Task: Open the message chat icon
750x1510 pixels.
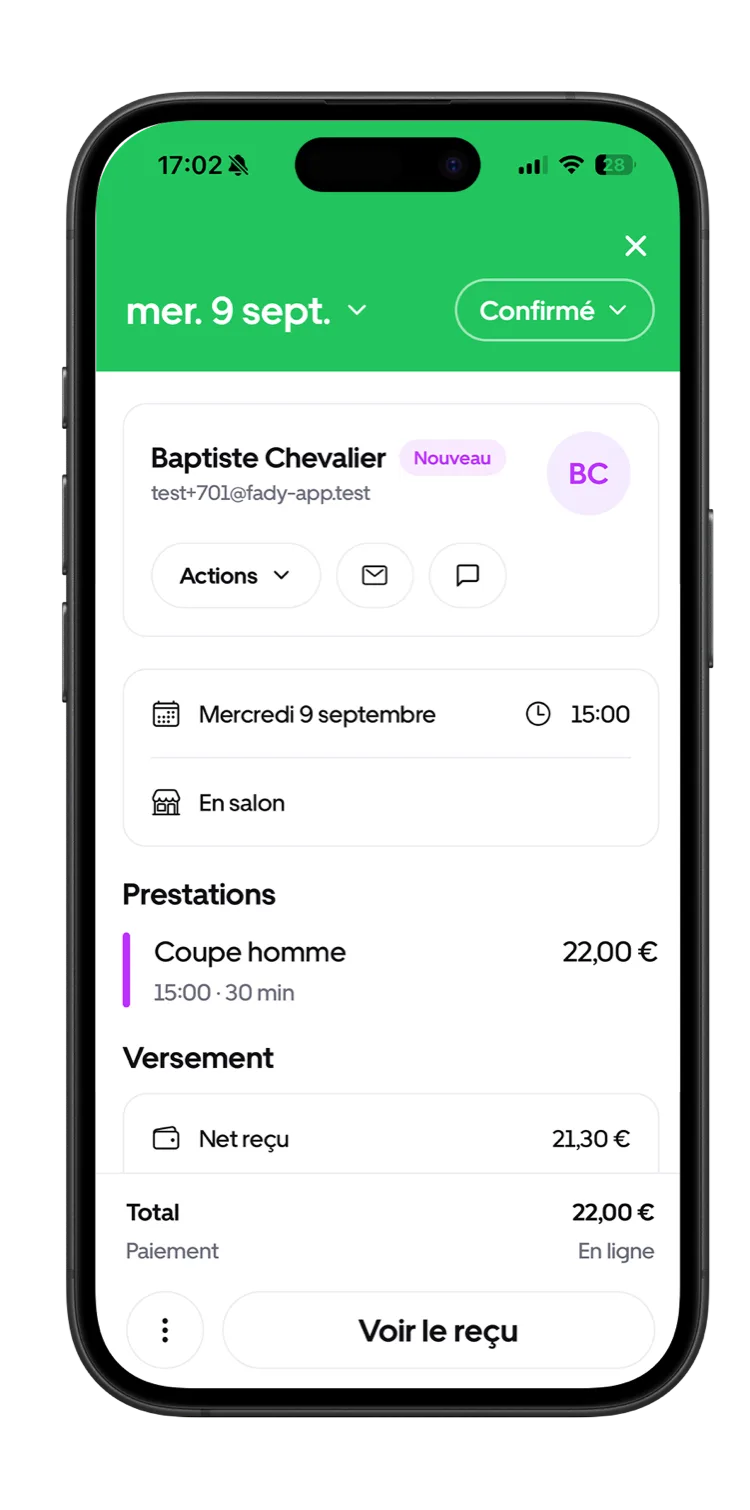Action: point(467,575)
